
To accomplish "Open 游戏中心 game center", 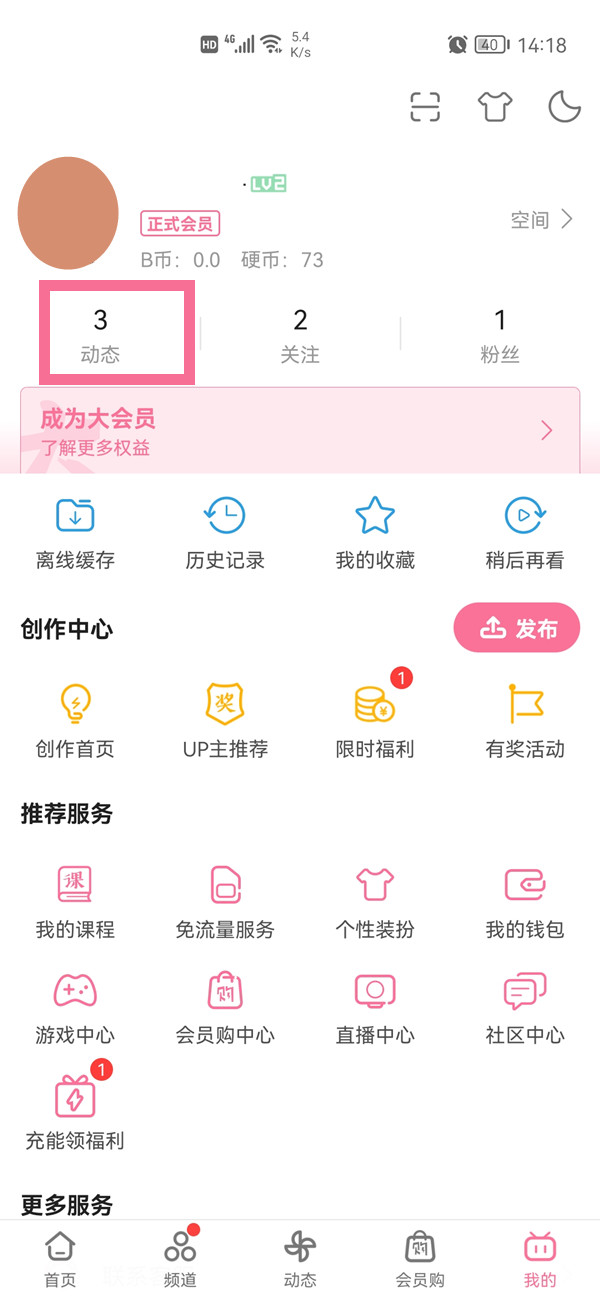I will (x=75, y=1007).
